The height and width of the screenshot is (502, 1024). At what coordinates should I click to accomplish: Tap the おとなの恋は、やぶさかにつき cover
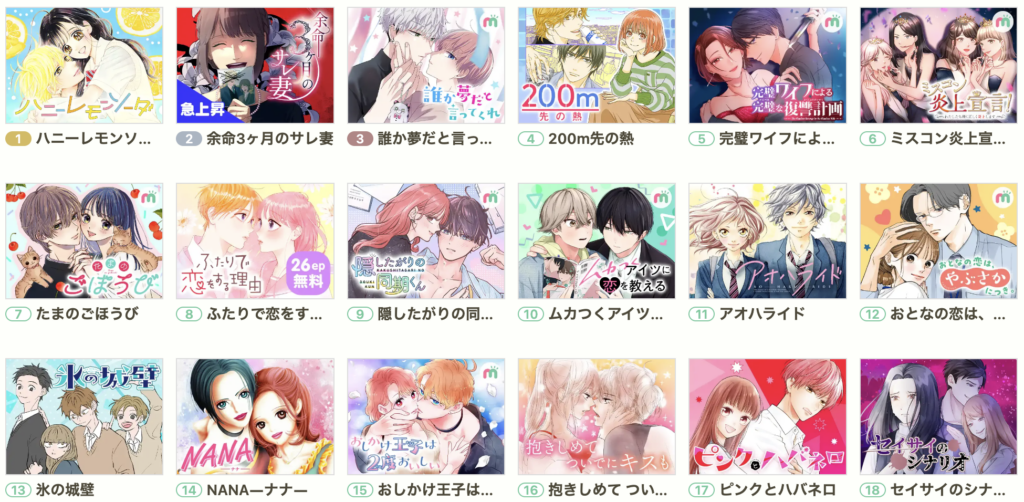939,241
